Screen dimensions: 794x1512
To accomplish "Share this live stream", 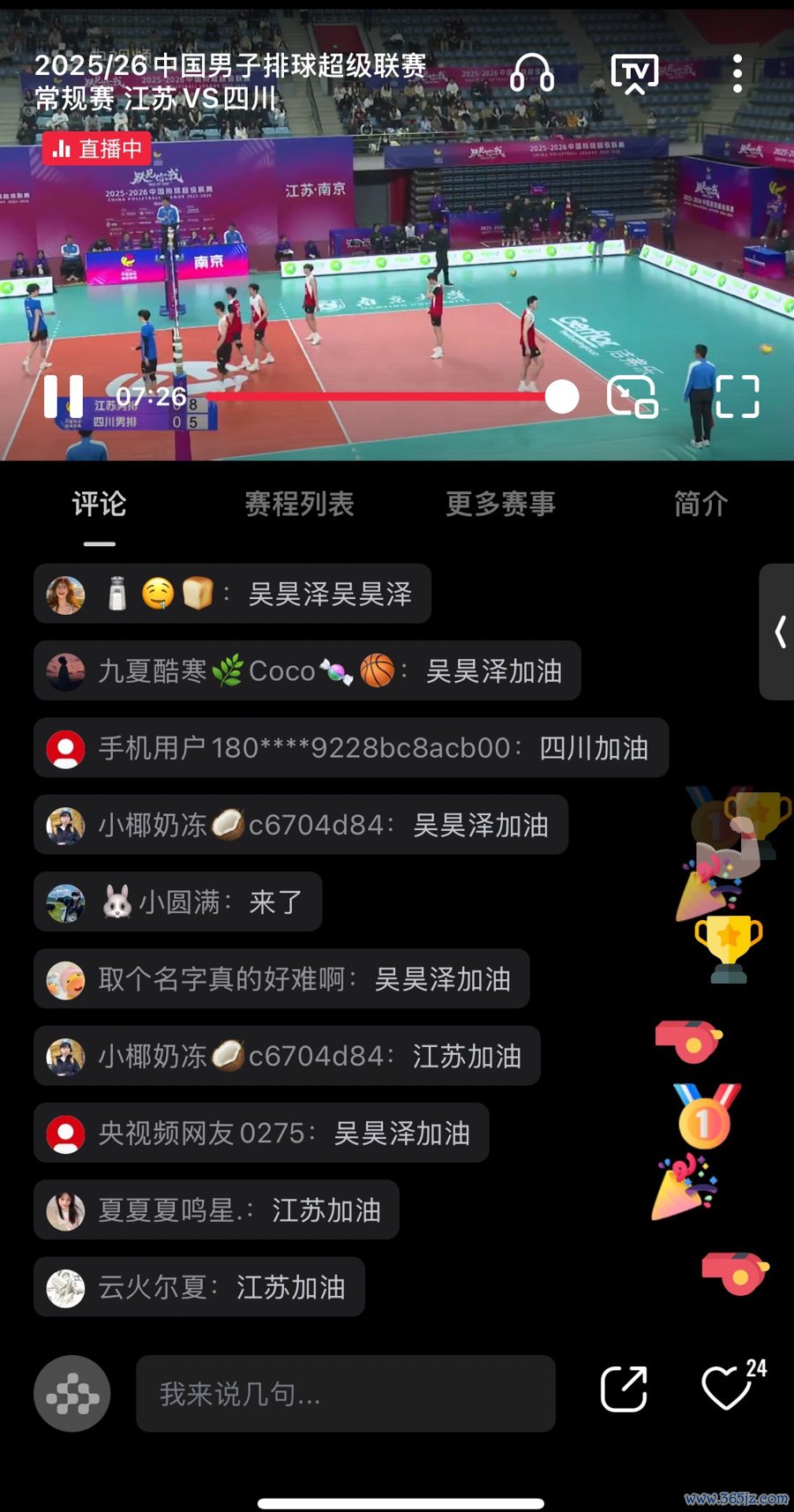I will coord(624,1389).
